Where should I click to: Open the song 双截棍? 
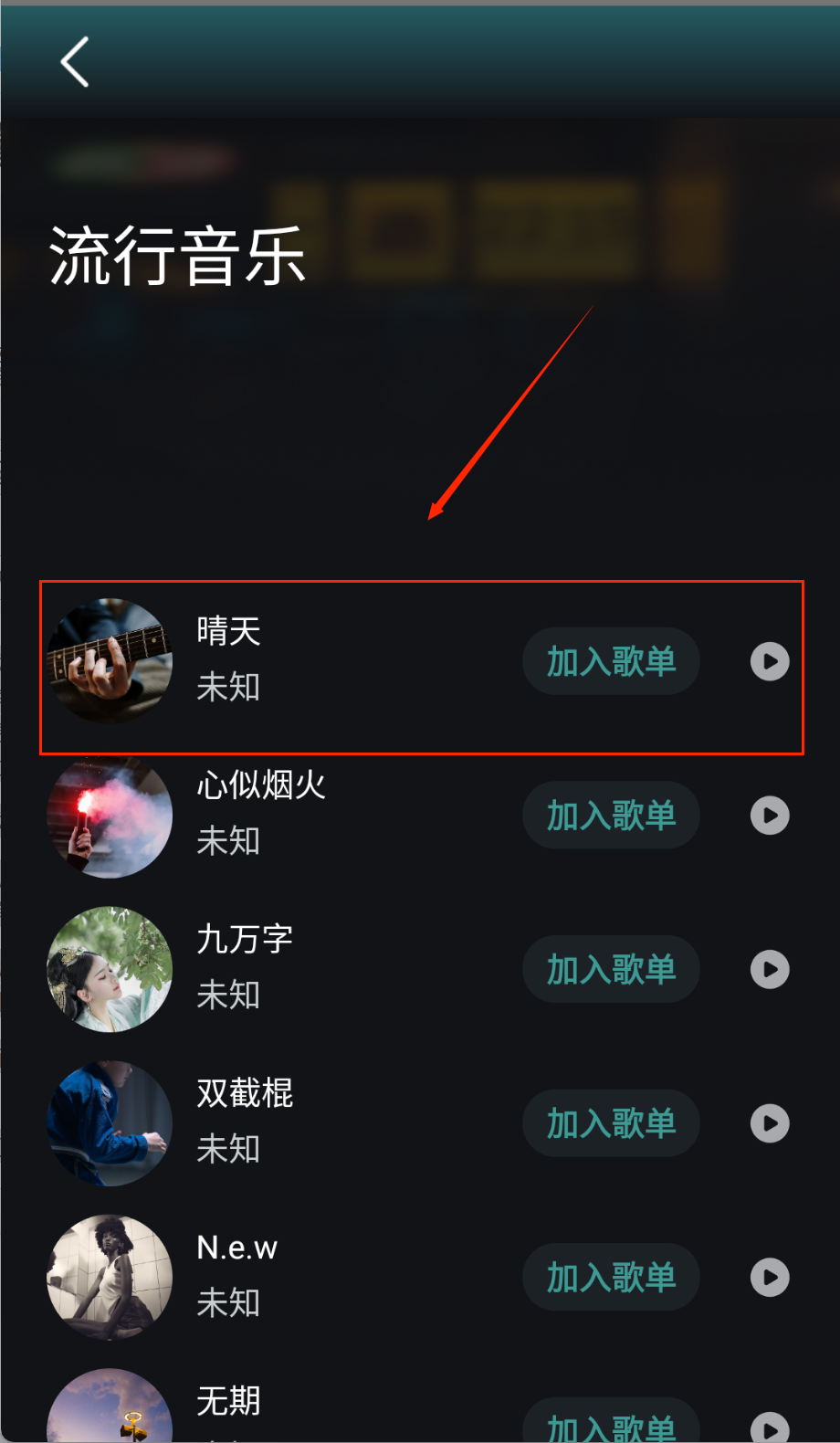coord(245,1093)
